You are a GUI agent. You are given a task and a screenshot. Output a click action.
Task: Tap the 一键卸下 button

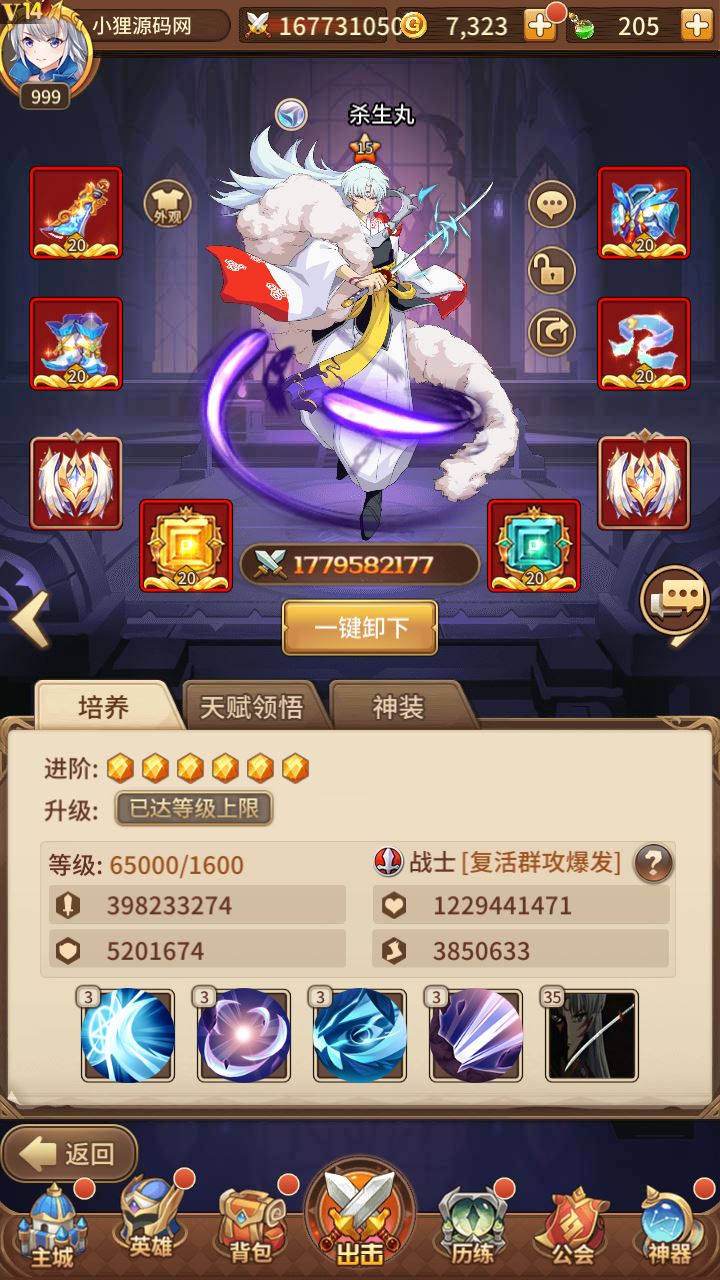coord(360,628)
